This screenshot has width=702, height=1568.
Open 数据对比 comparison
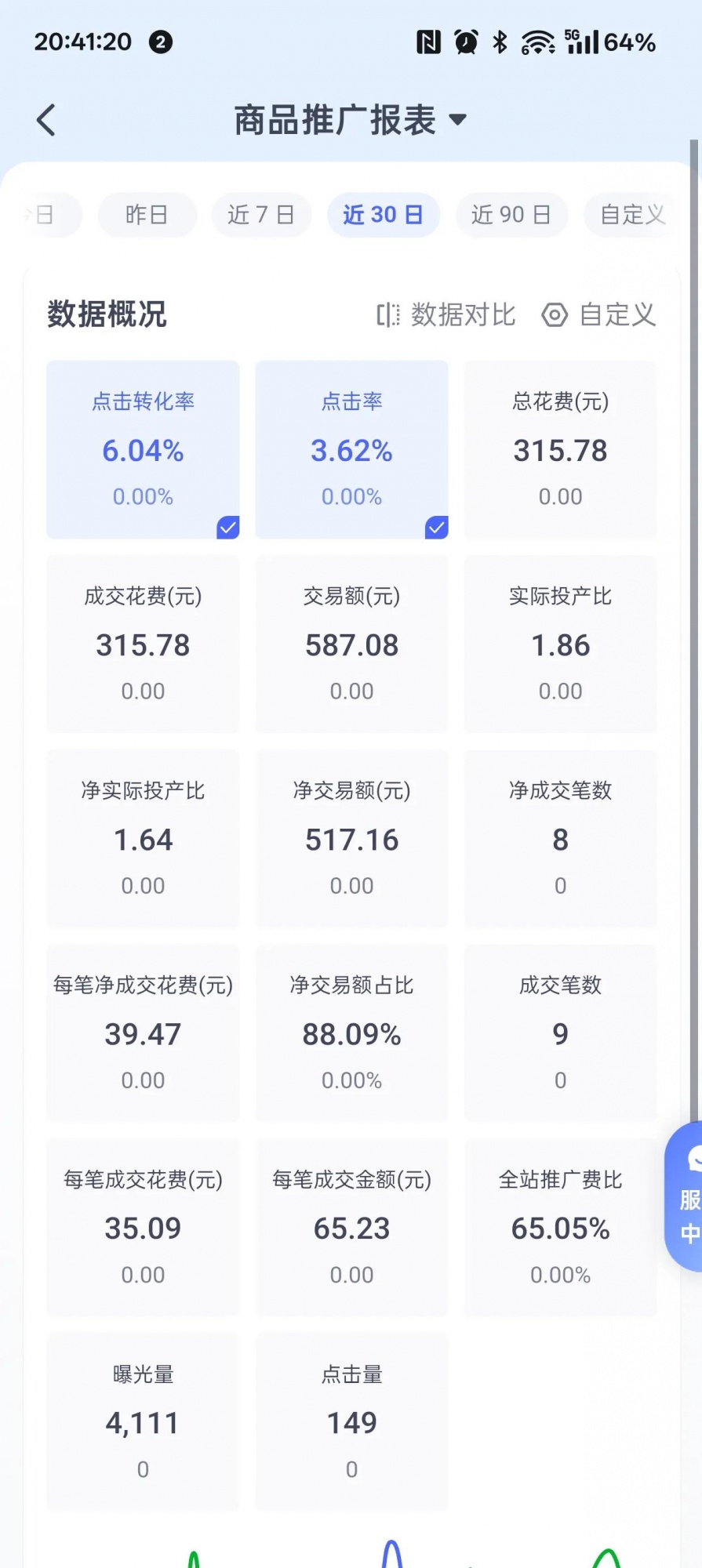pos(446,314)
